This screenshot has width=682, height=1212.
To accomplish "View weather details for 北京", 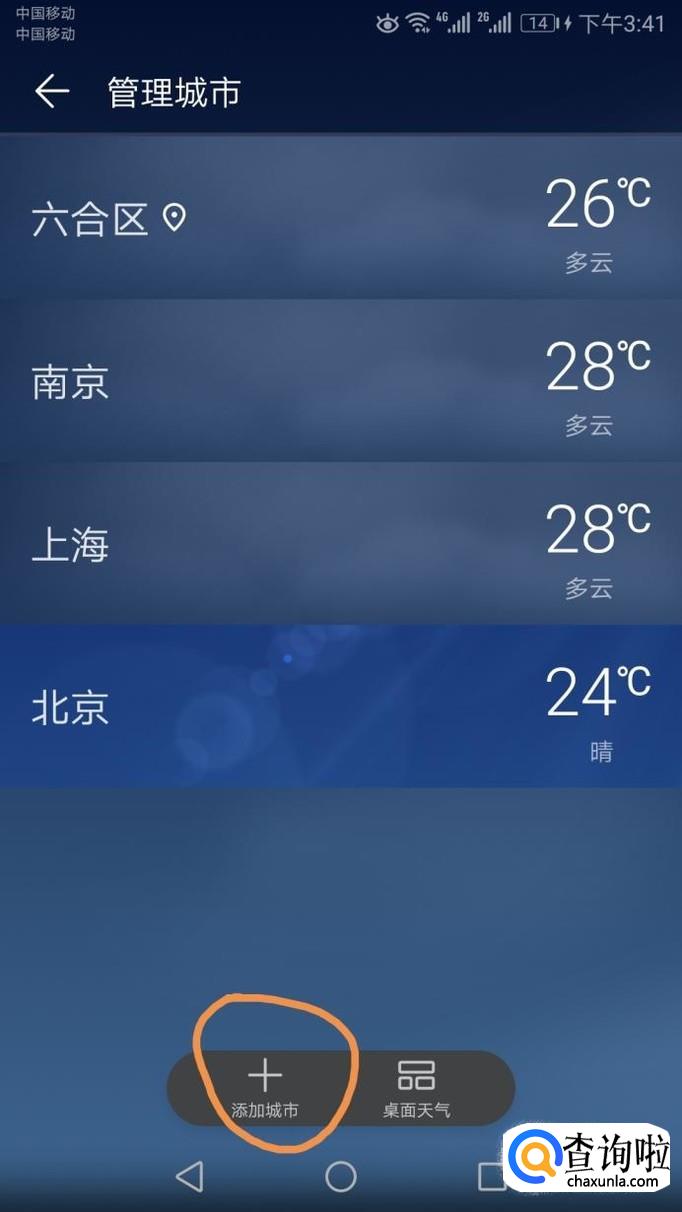I will tap(340, 707).
